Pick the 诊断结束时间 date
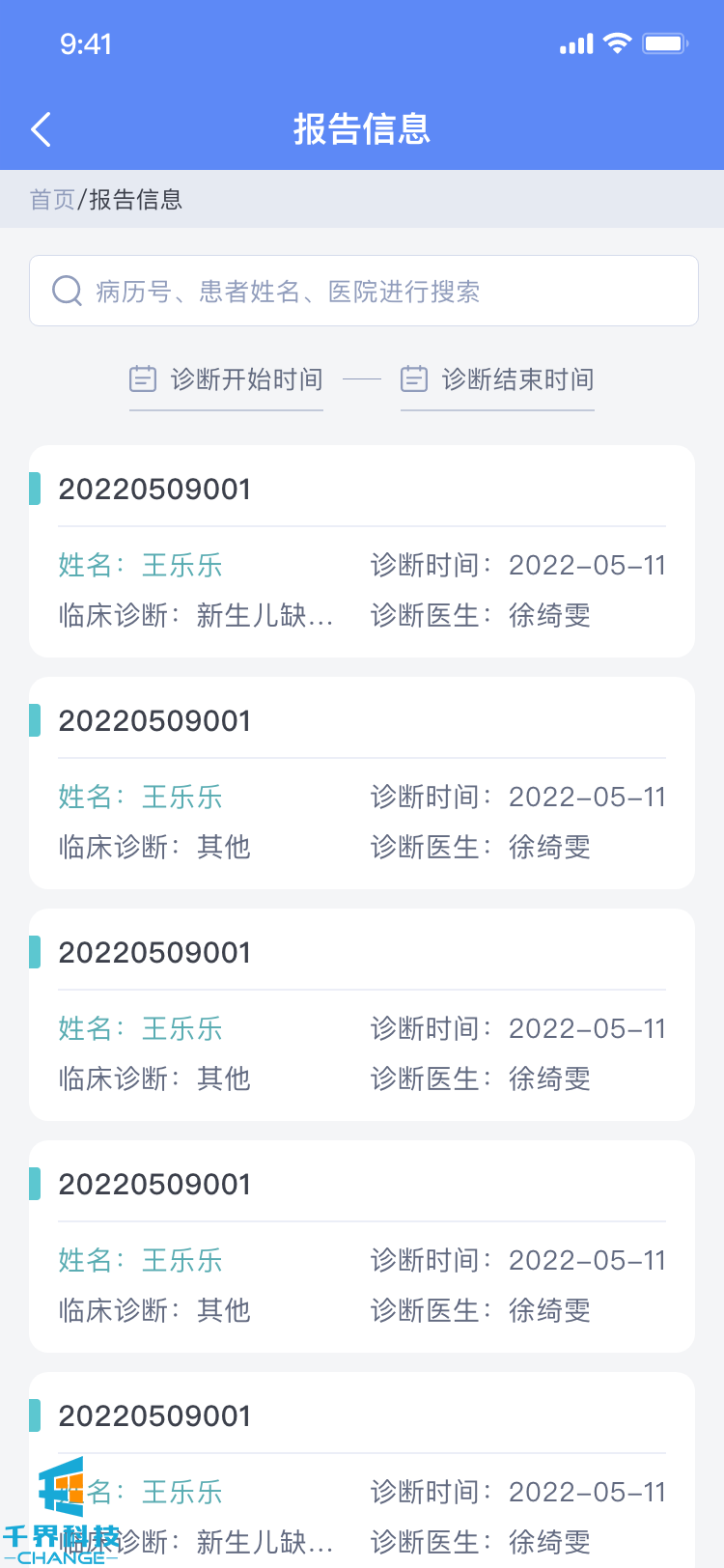This screenshot has width=724, height=1568. [x=498, y=379]
